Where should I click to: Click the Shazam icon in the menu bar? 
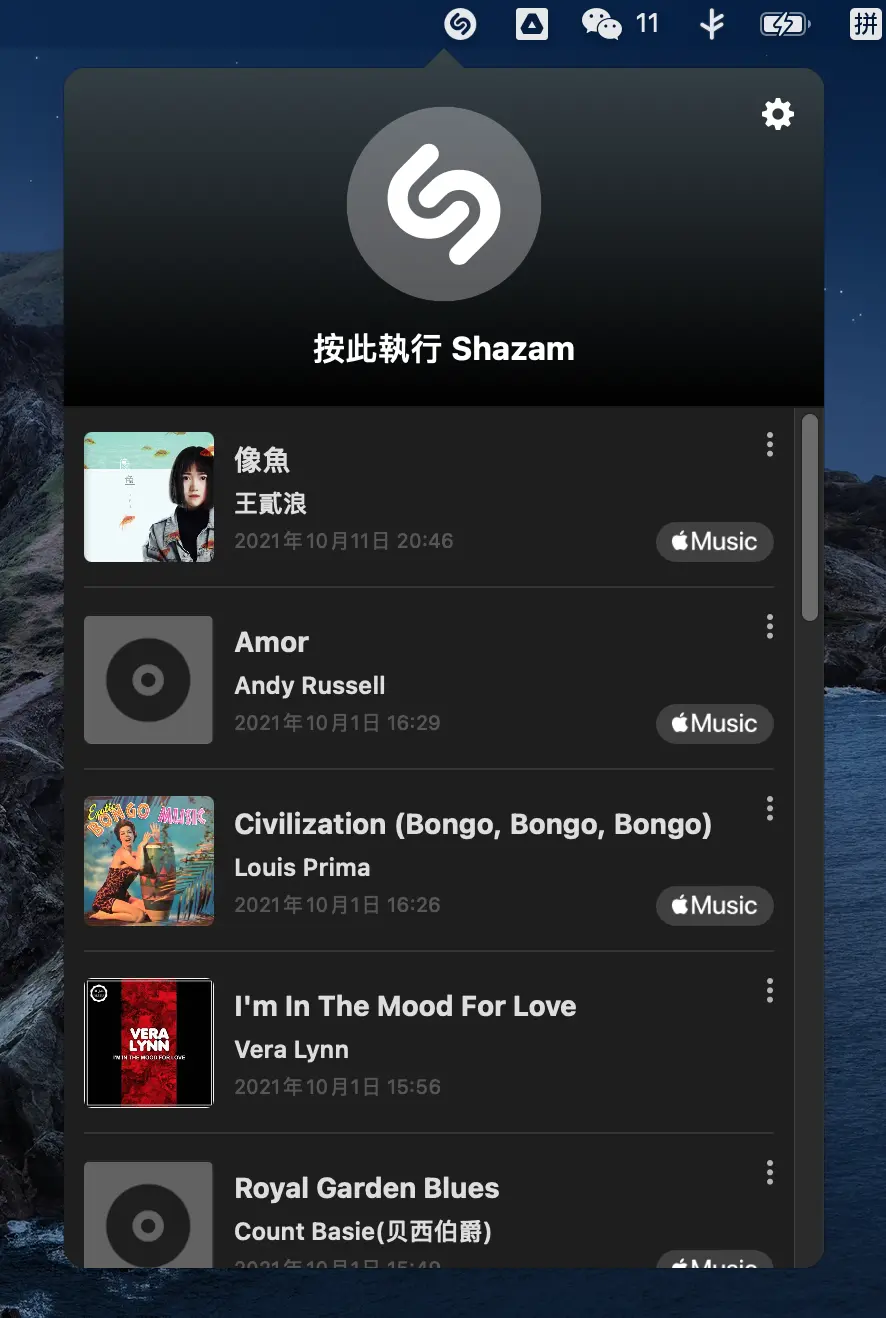pos(460,23)
